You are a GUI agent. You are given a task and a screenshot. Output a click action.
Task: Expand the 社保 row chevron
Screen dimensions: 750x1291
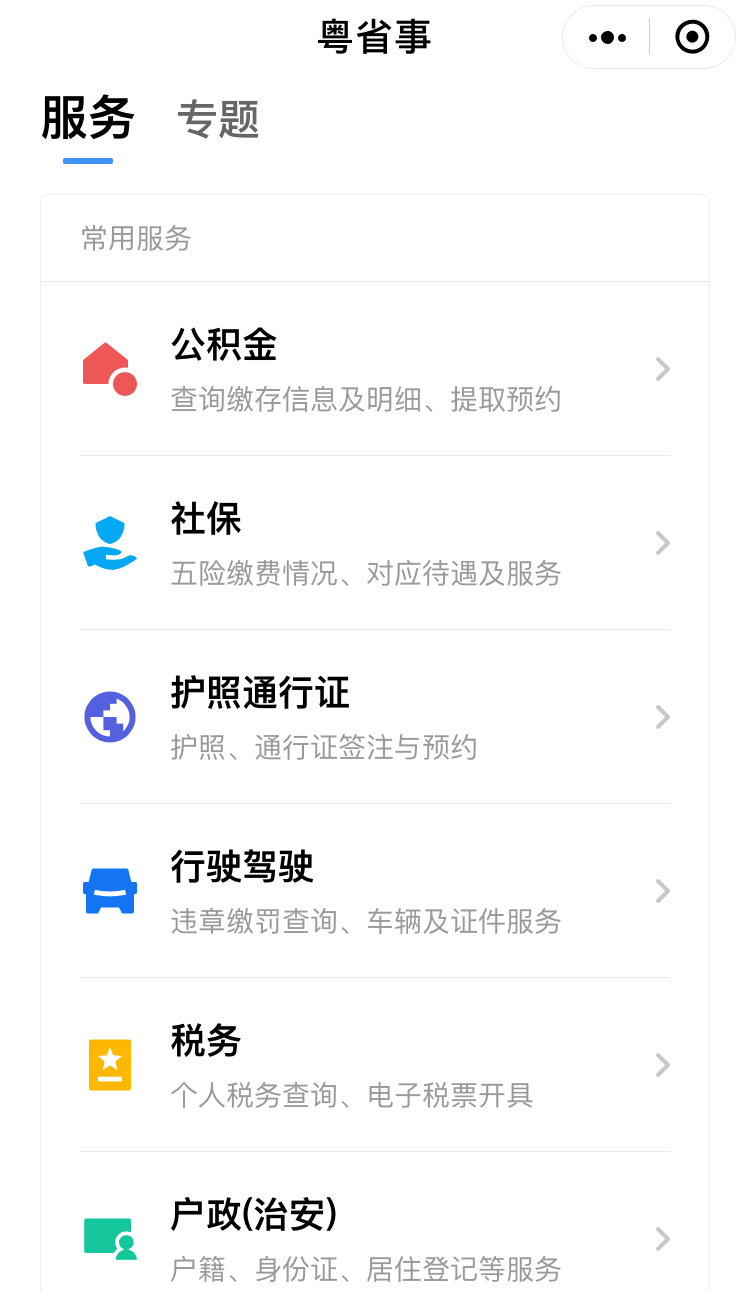663,542
